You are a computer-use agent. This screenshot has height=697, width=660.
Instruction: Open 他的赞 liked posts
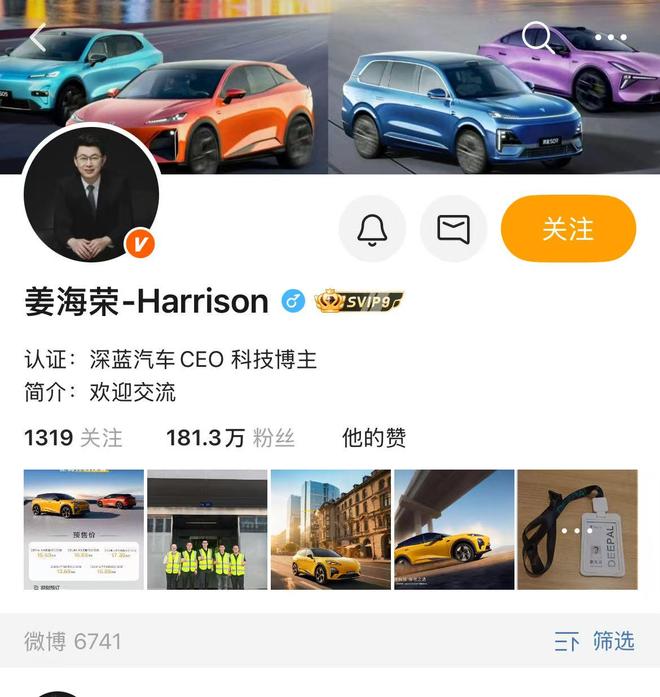[374, 438]
